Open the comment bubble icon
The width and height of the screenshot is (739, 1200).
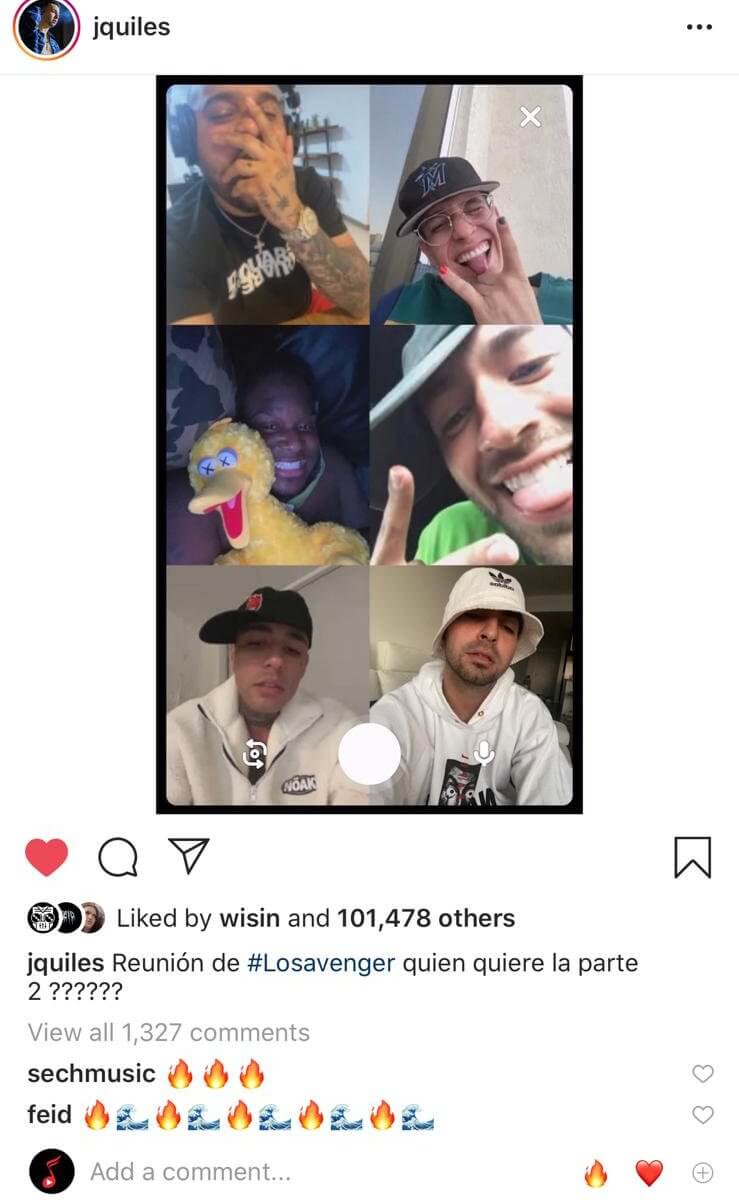pyautogui.click(x=118, y=857)
